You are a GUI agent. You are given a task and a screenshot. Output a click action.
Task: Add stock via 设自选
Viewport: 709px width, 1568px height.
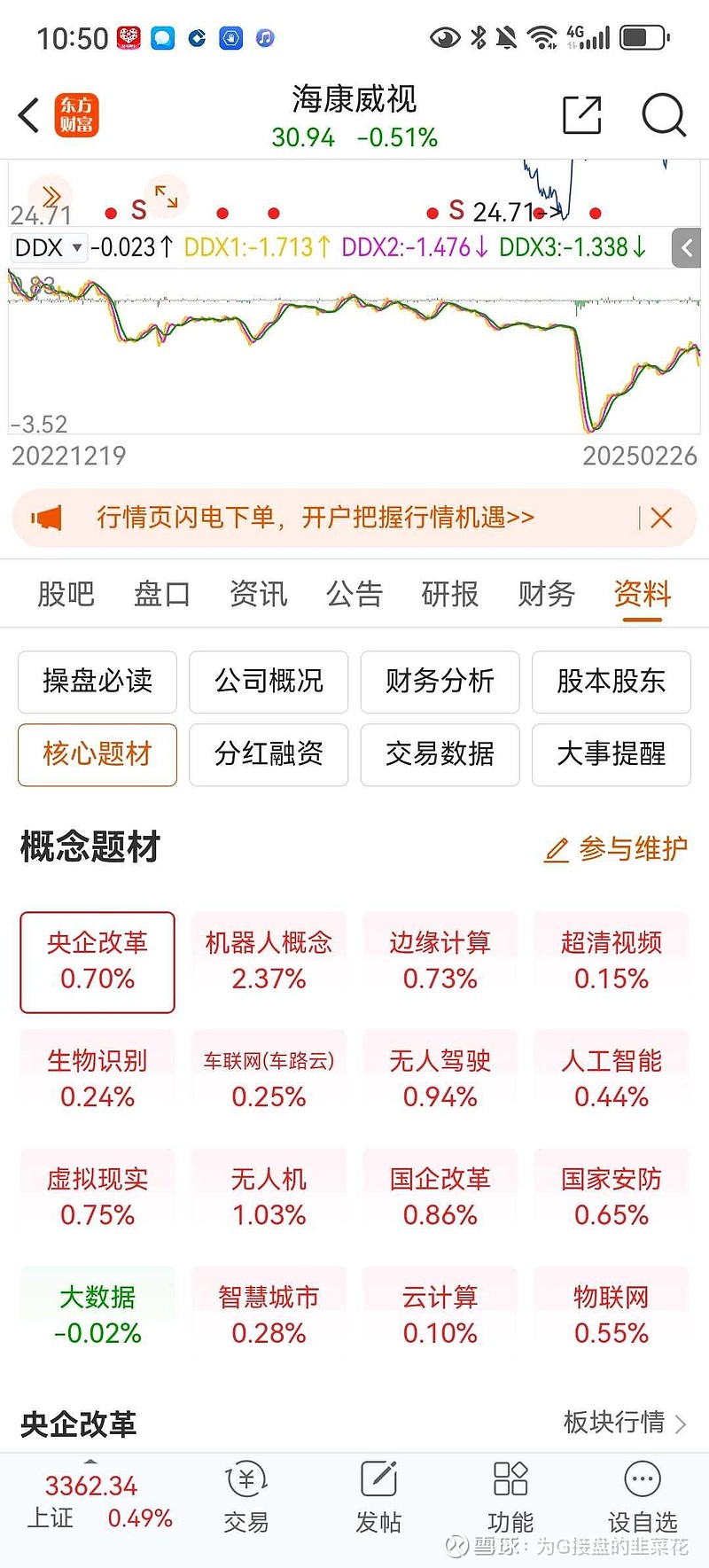click(643, 1497)
